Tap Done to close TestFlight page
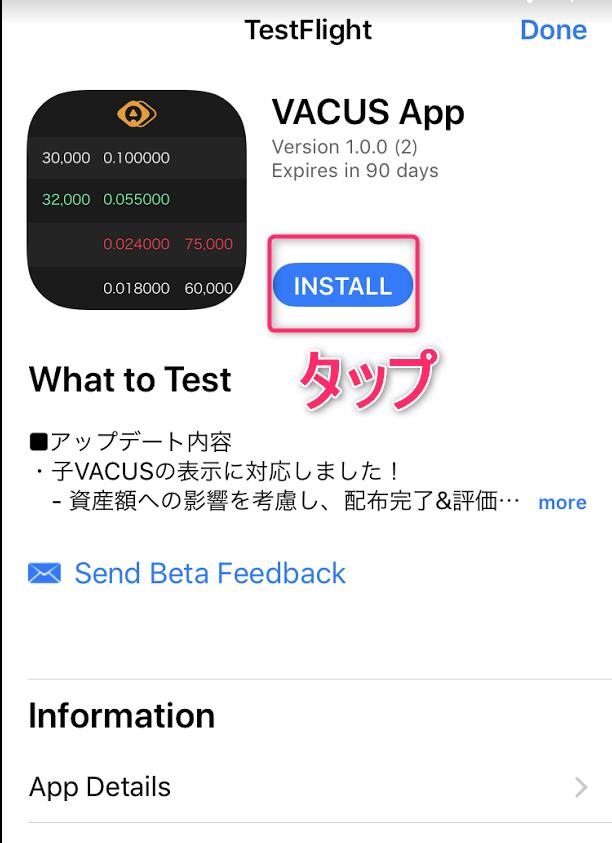 coord(552,30)
